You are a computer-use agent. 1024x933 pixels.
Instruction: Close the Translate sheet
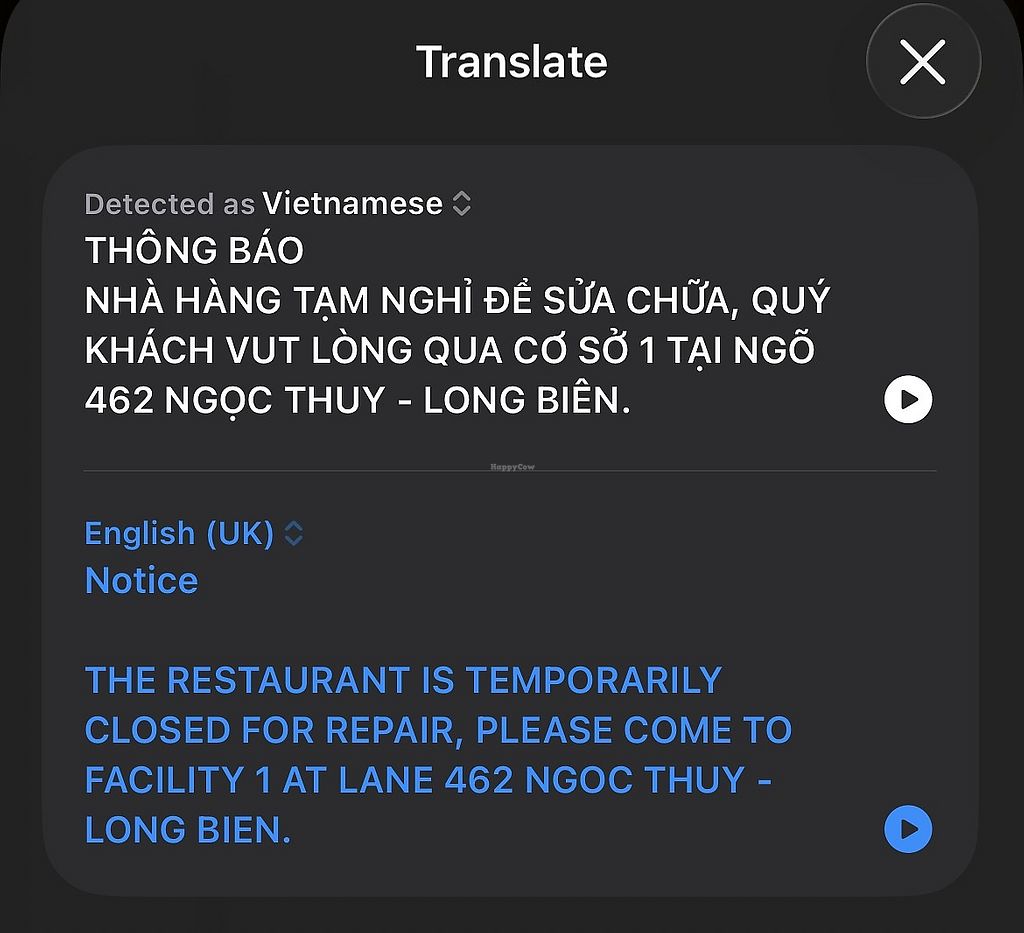tap(922, 63)
